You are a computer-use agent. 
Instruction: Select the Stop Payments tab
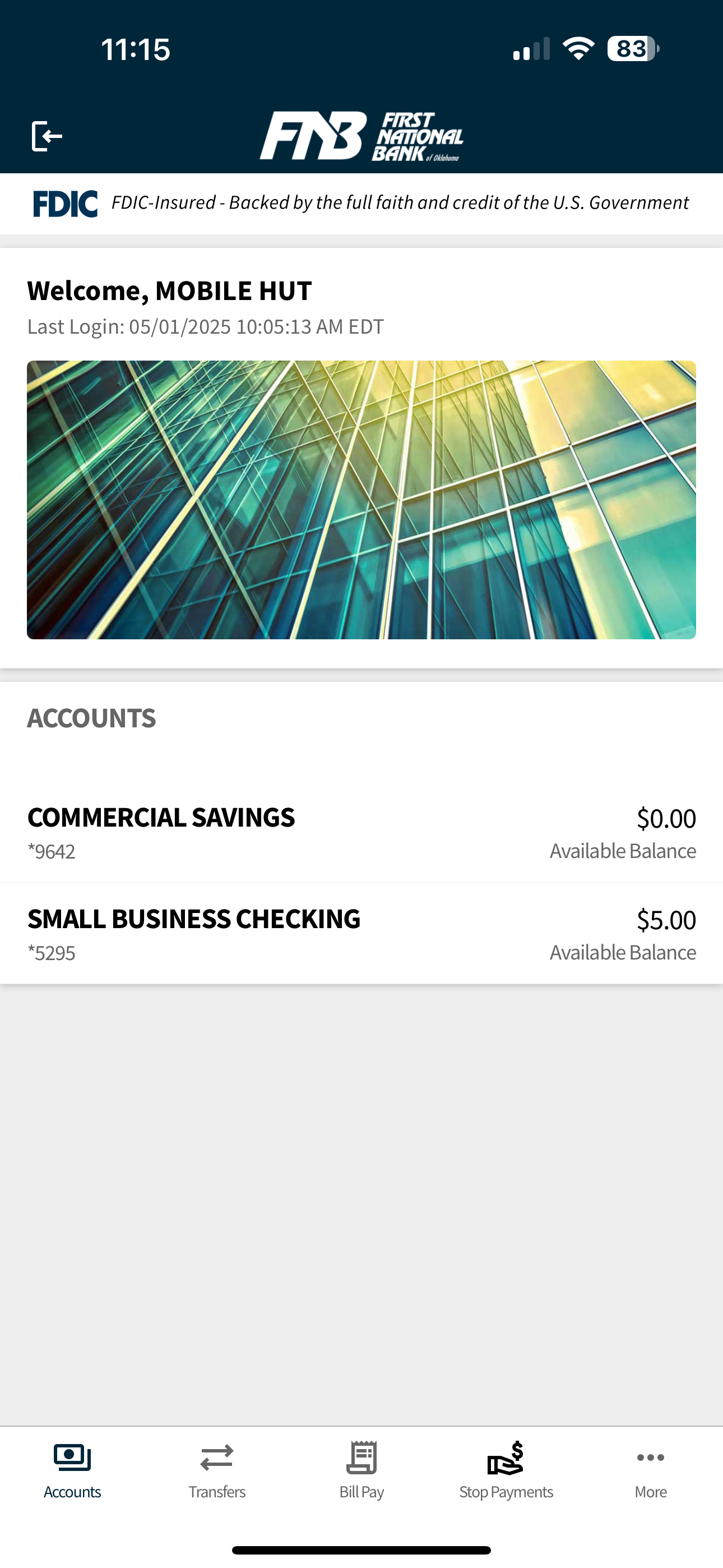pos(506,1470)
